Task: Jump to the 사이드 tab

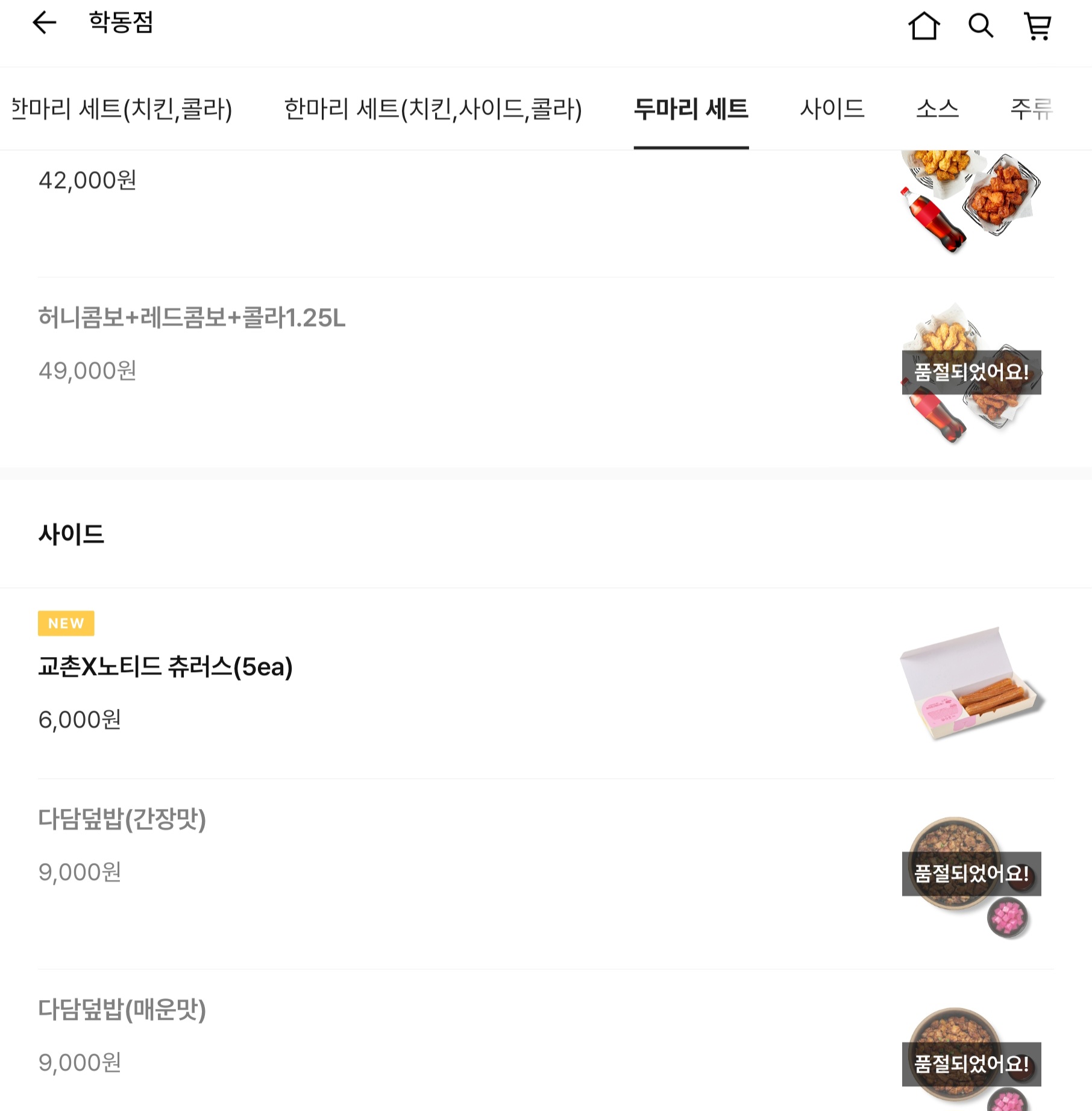Action: pos(832,109)
